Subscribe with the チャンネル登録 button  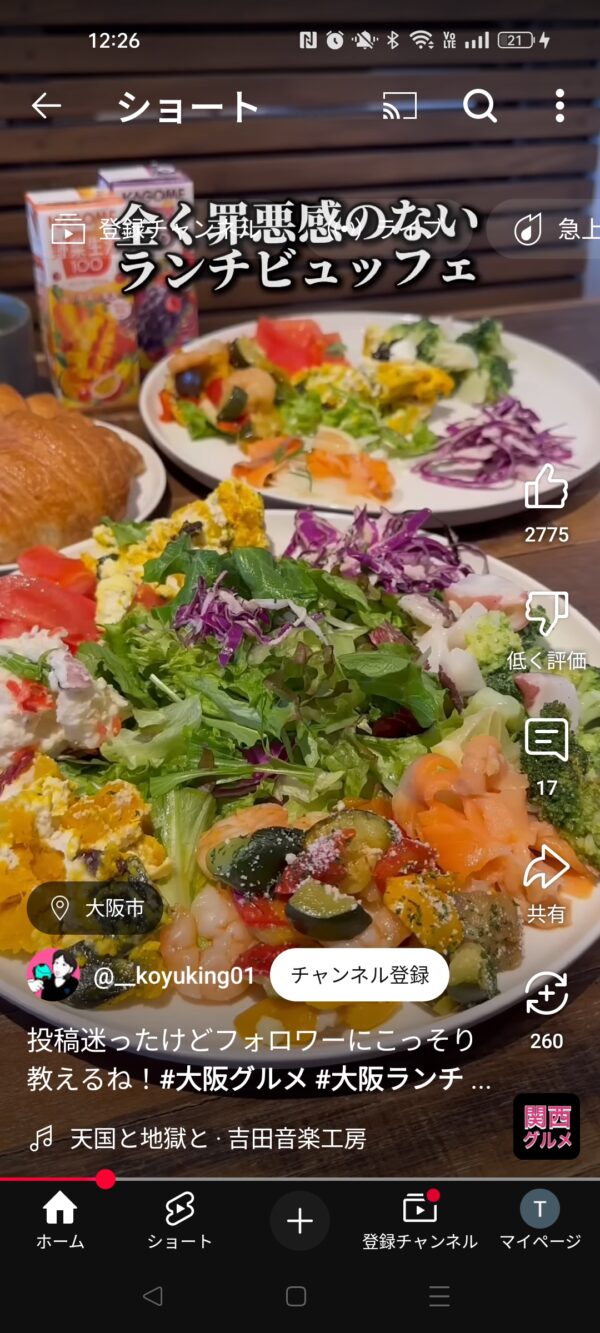pos(359,975)
